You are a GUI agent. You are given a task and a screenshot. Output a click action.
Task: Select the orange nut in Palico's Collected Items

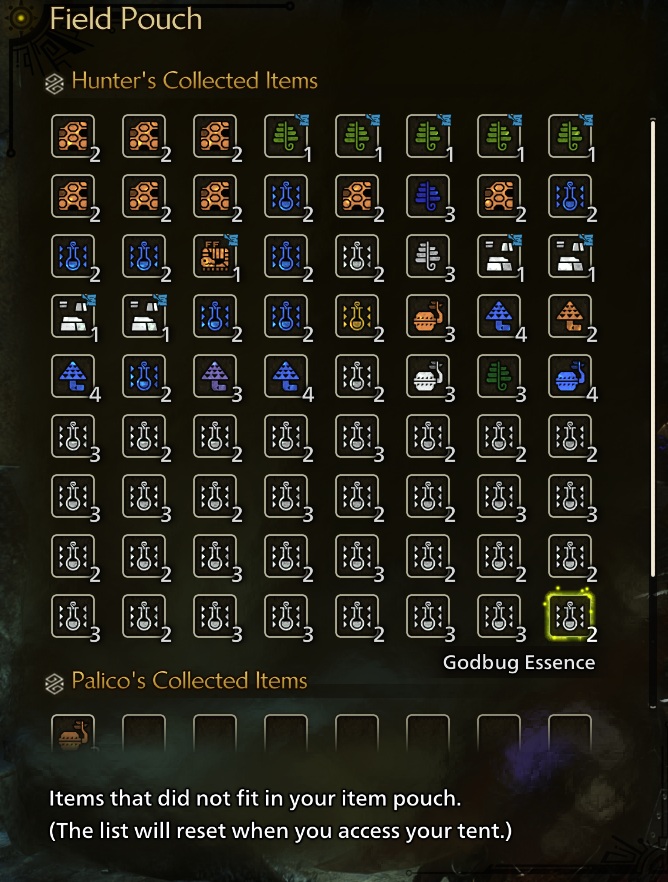pyautogui.click(x=73, y=732)
